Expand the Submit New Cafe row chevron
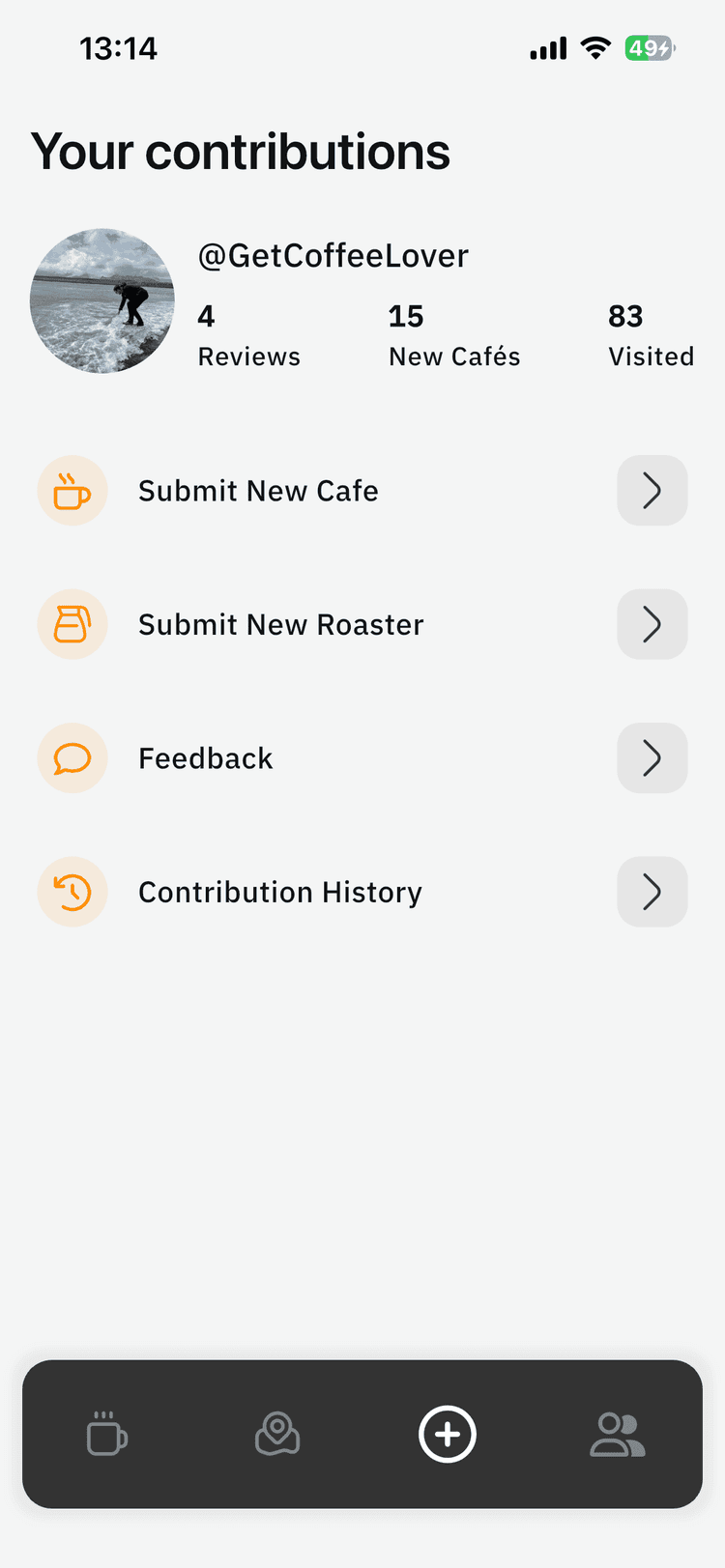 coord(652,490)
